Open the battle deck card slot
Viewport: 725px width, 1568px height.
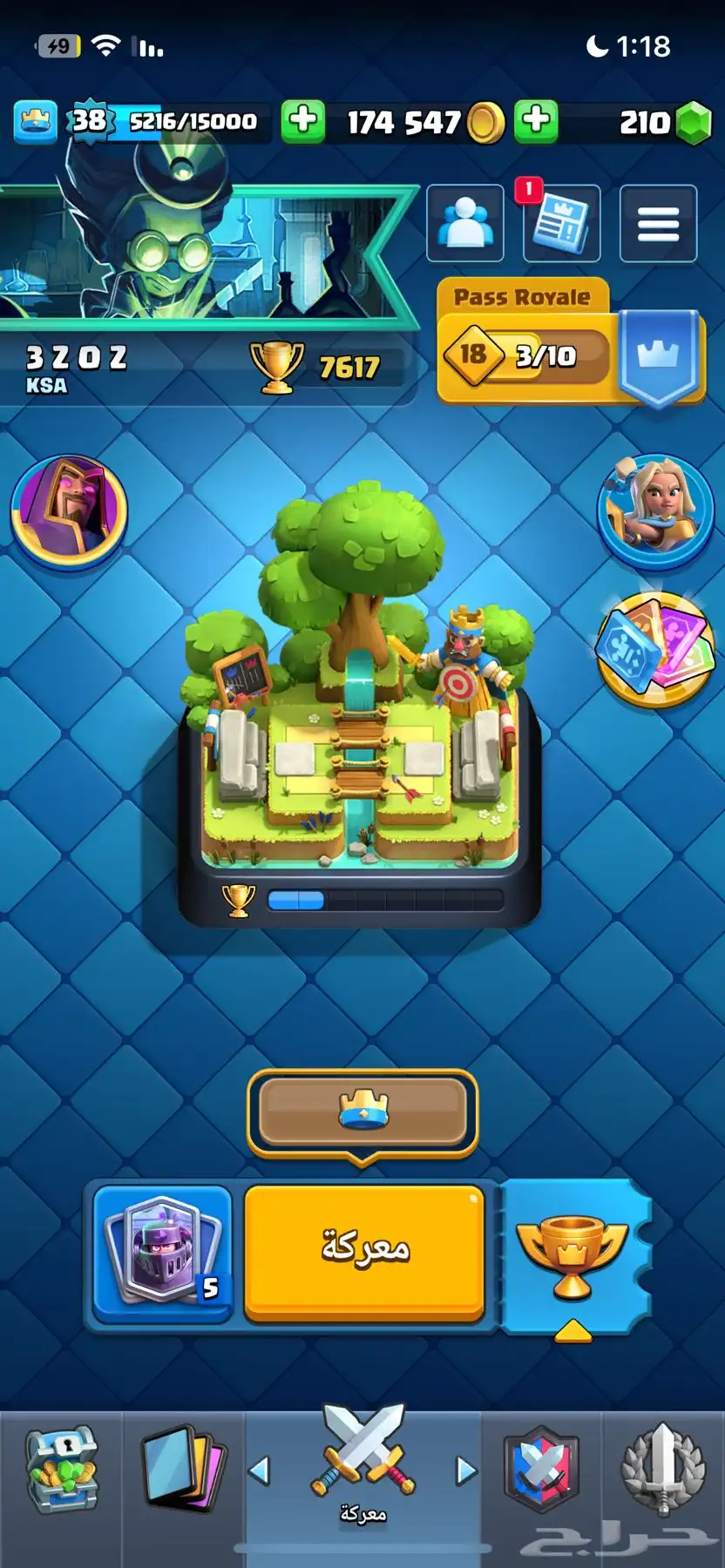163,1251
